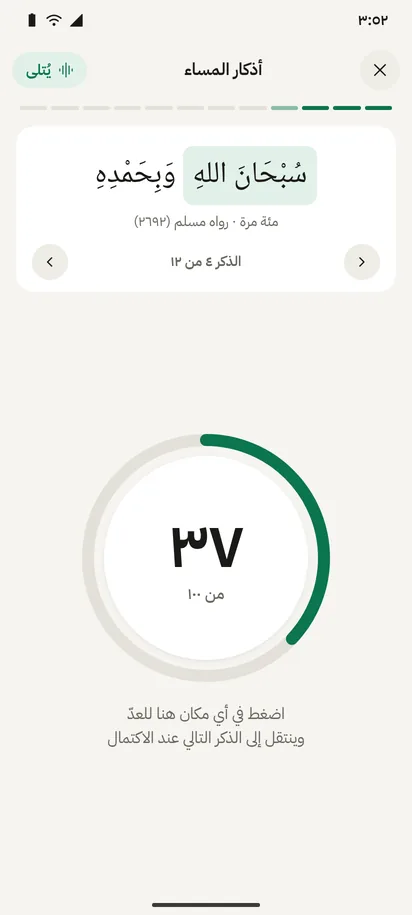The width and height of the screenshot is (412, 915).
Task: Go to the next dhikr with left chevron
Action: pos(50,262)
